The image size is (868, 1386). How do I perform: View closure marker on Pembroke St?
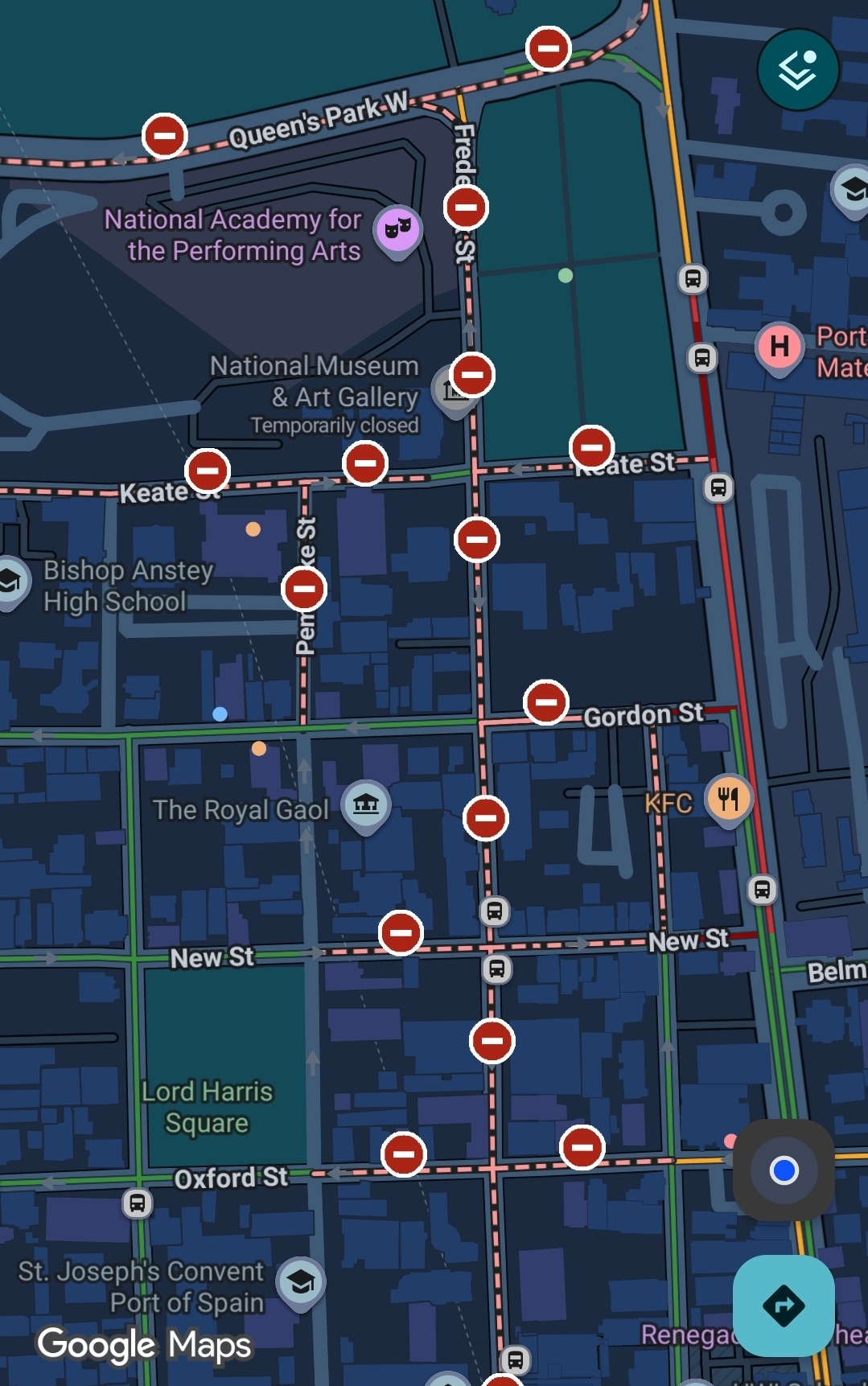304,589
